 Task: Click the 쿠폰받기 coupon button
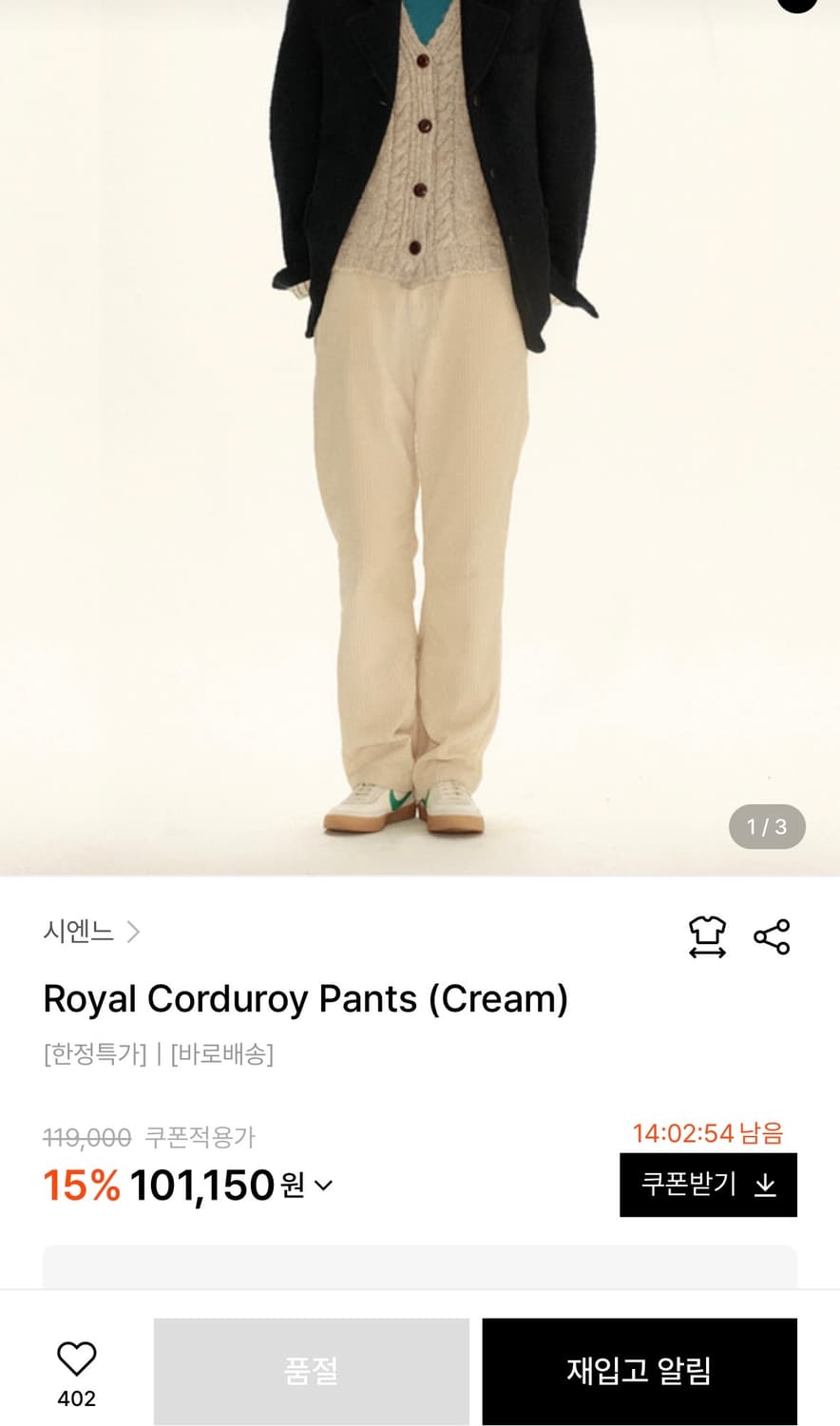(x=708, y=1185)
